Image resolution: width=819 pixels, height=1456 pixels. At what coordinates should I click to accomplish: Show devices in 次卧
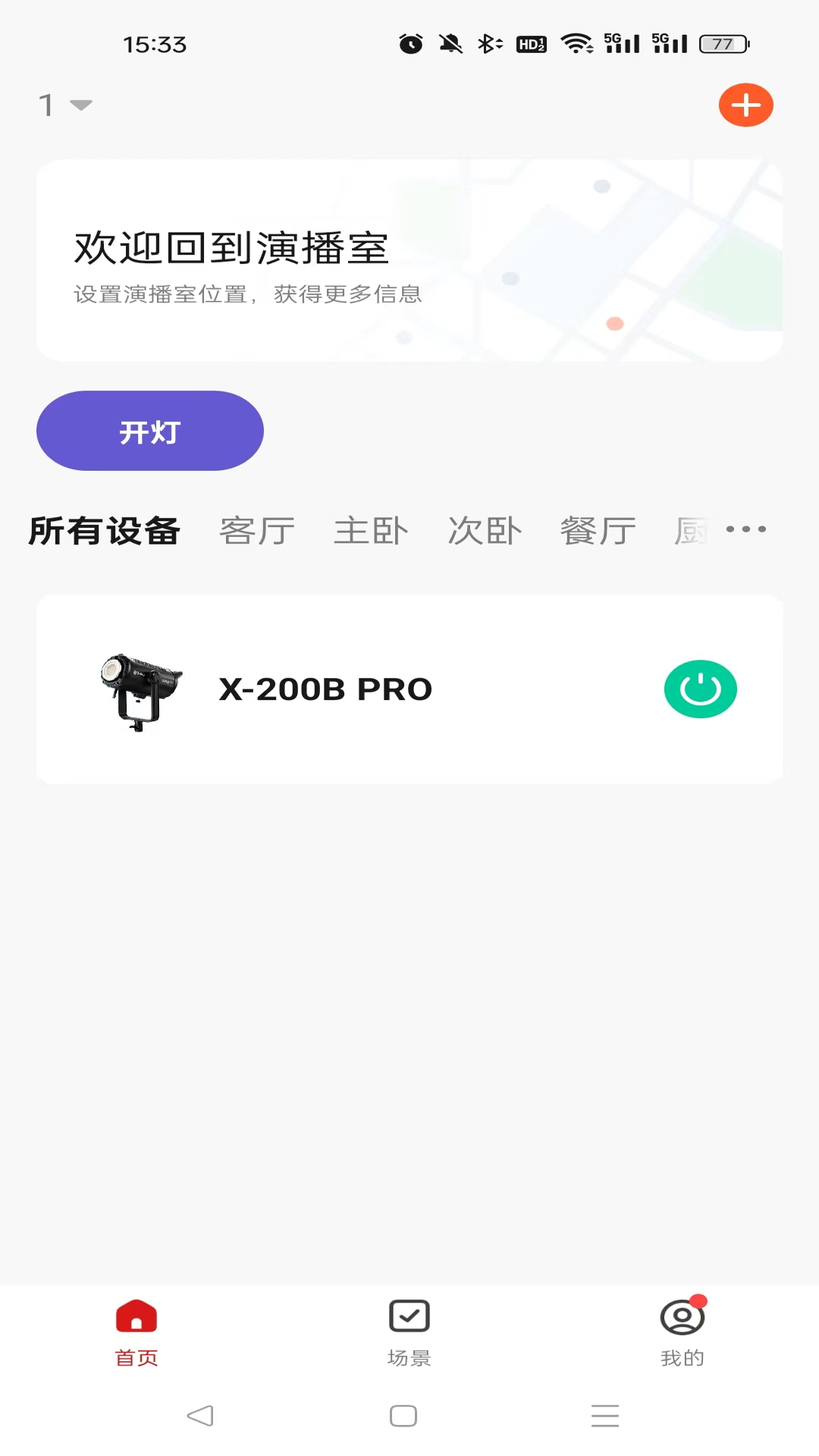pos(485,530)
